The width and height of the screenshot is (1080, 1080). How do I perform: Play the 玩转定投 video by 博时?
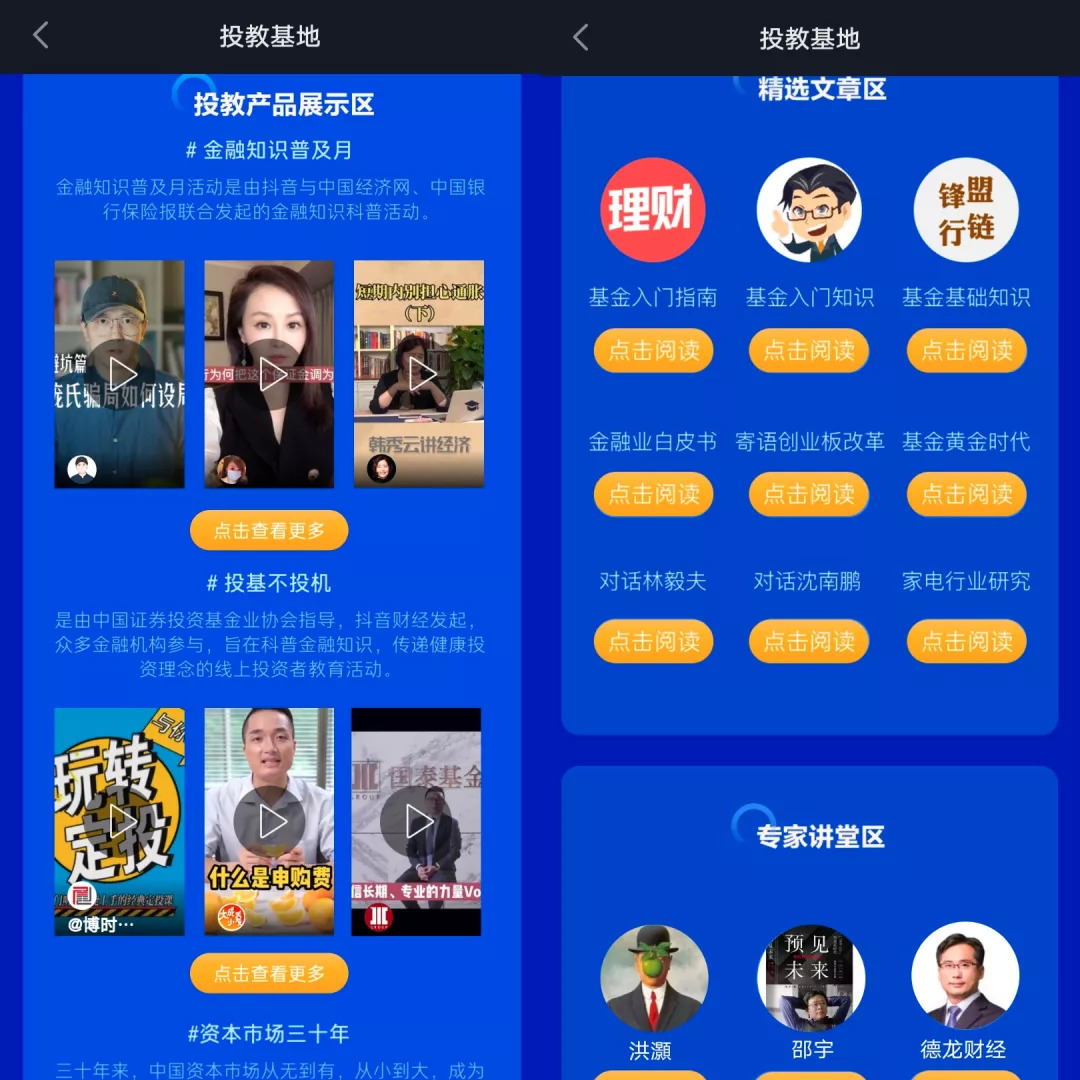[x=120, y=821]
